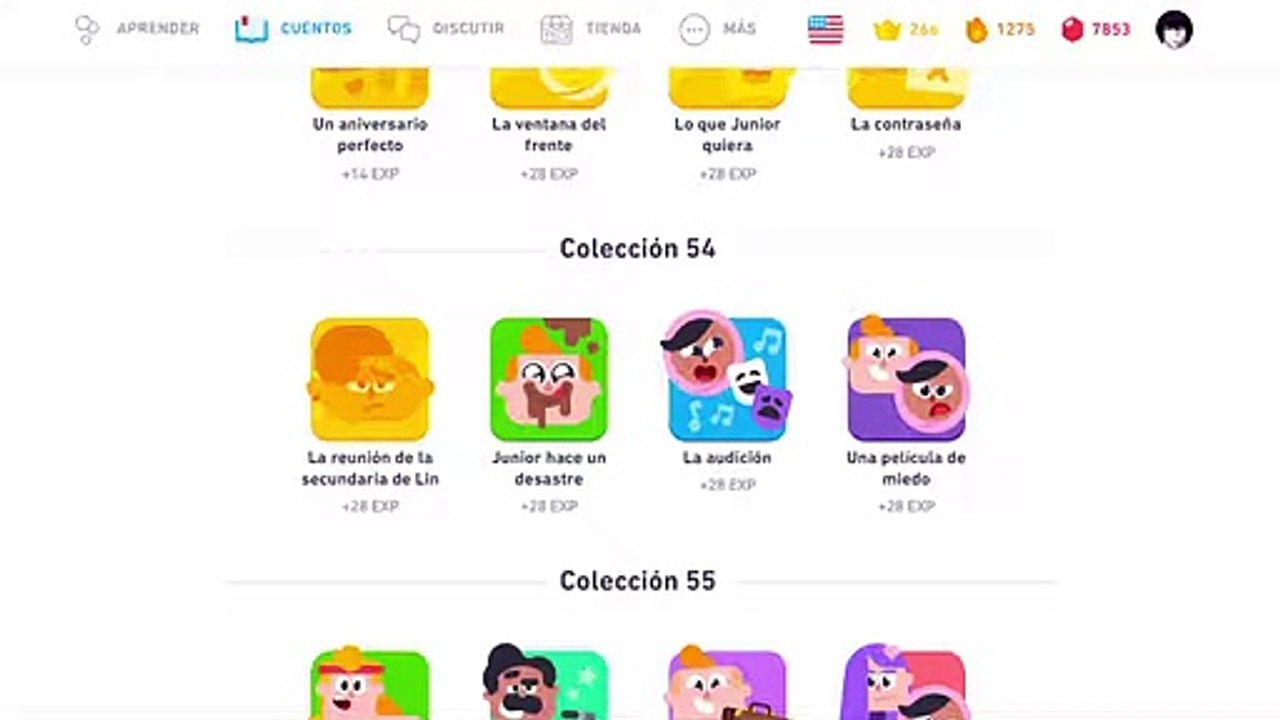
Task: Expand the Más menu
Action: coord(717,29)
